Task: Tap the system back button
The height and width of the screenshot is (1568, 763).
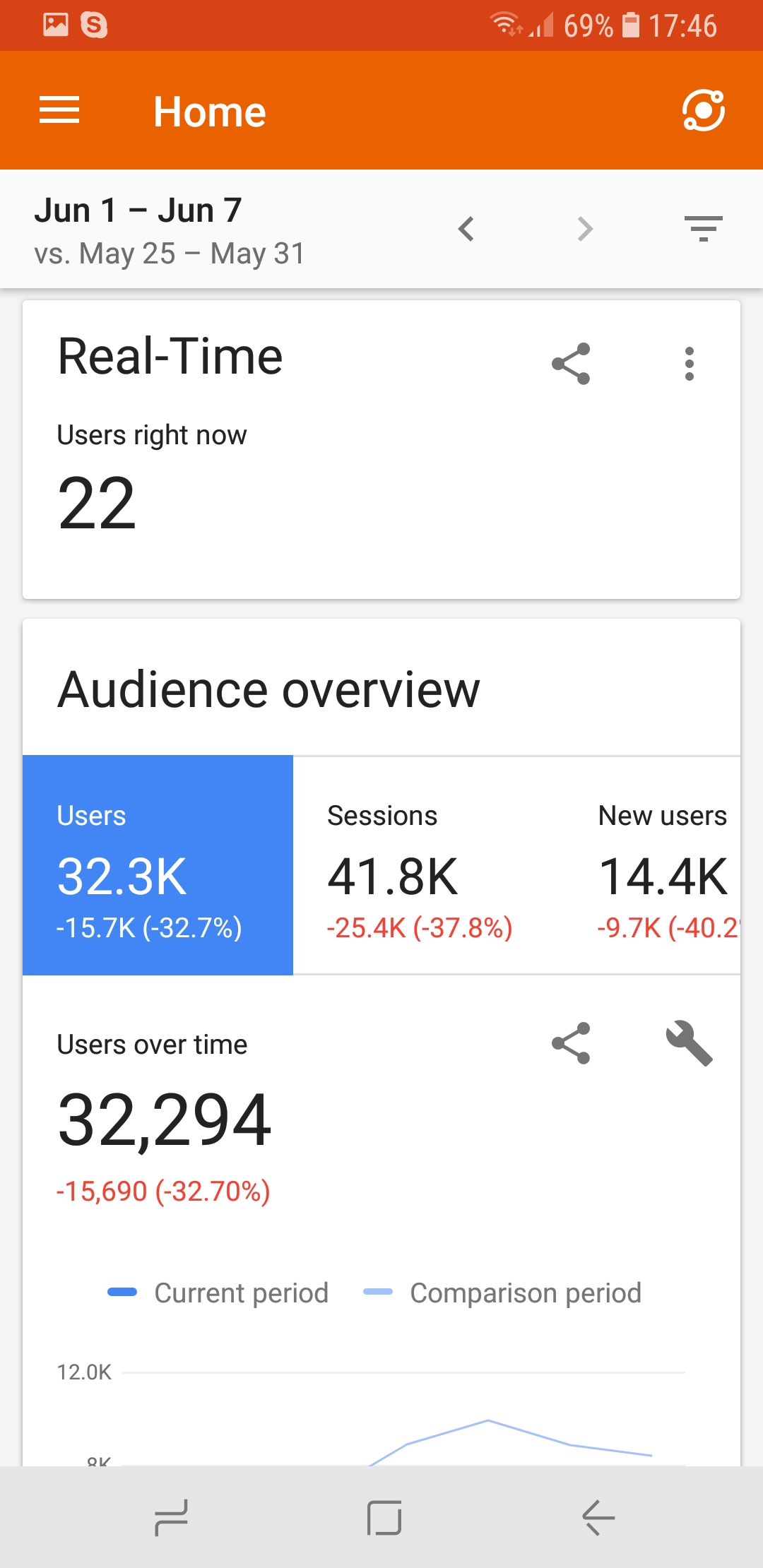Action: [598, 1517]
